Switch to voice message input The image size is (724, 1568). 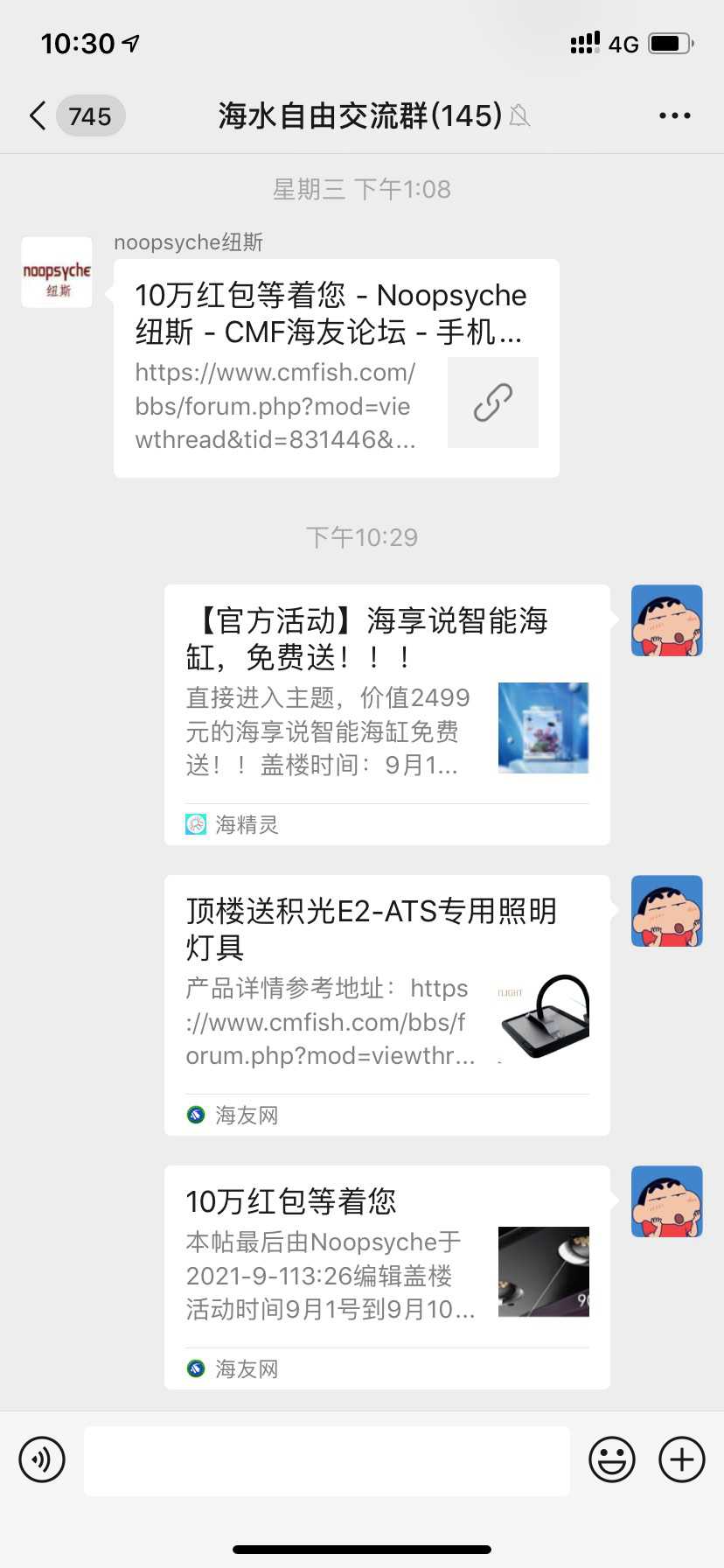coord(42,1459)
